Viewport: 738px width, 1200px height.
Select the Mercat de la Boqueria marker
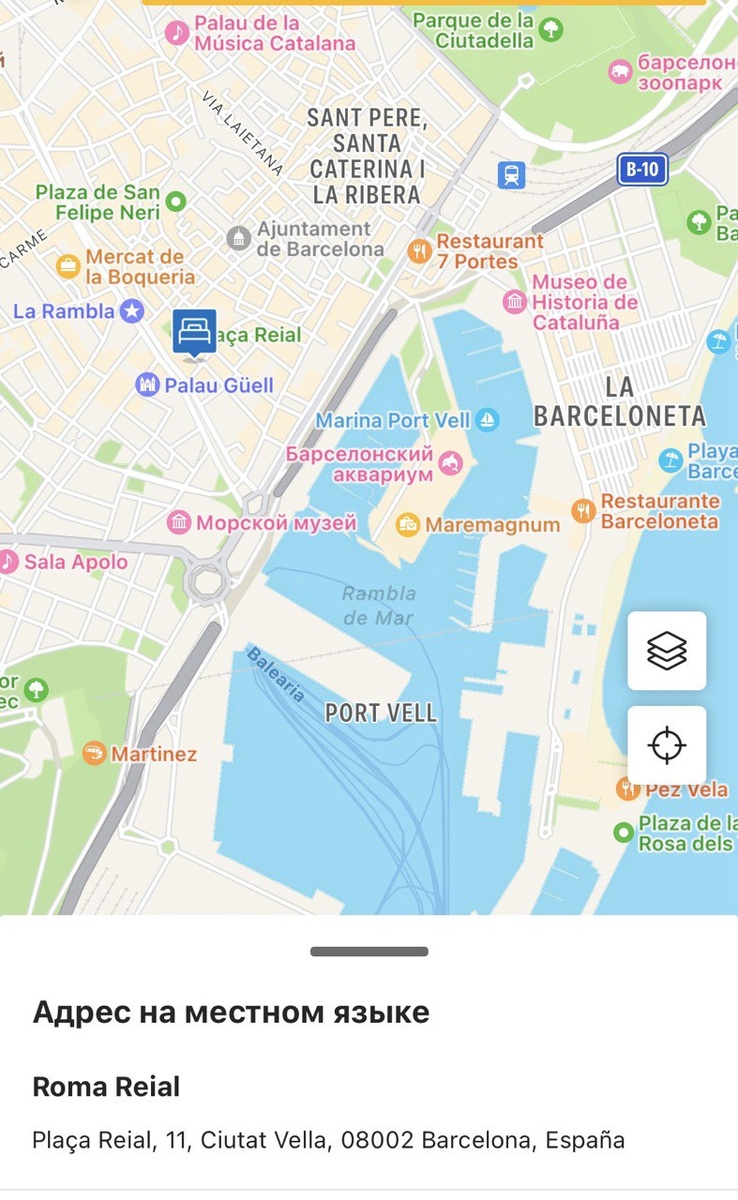(x=68, y=266)
